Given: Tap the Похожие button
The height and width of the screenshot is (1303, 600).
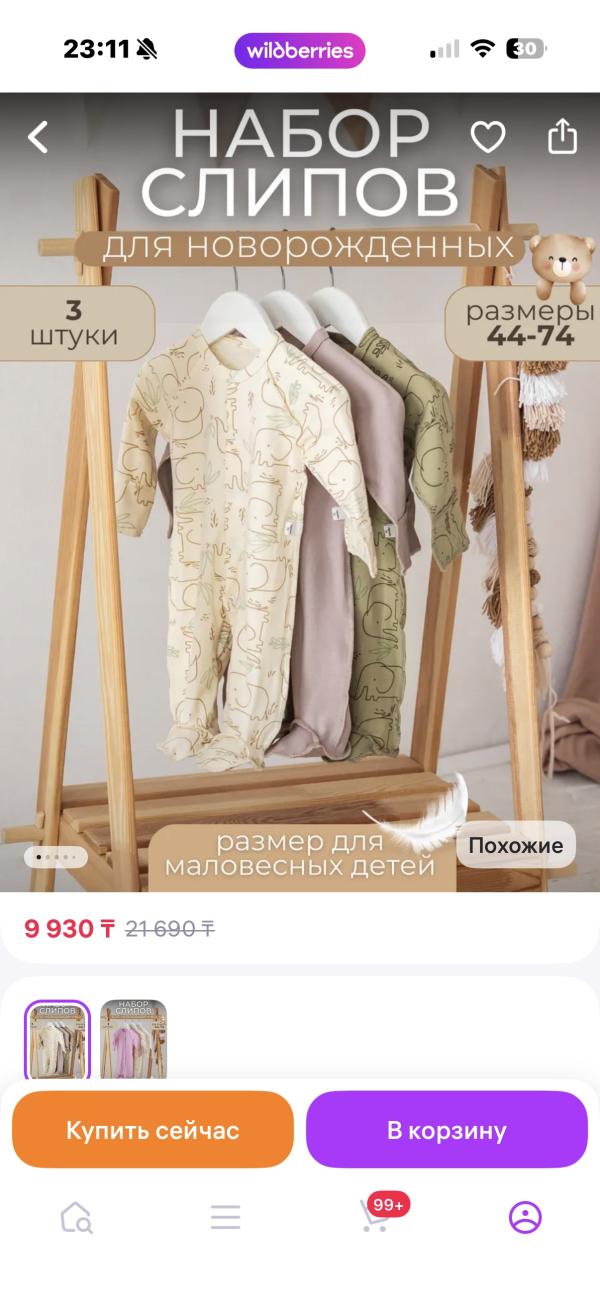Looking at the screenshot, I should point(515,845).
